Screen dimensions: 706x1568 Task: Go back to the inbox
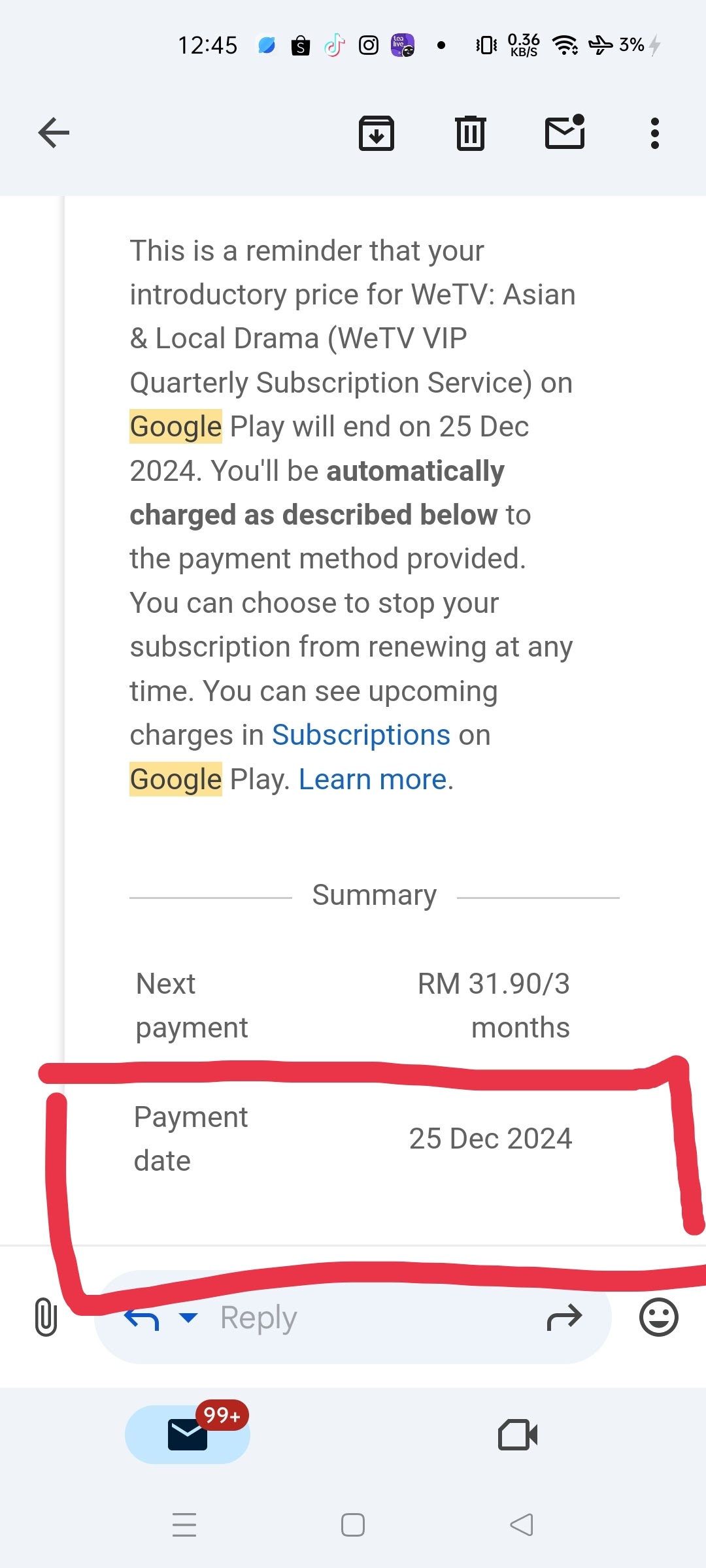tap(54, 133)
